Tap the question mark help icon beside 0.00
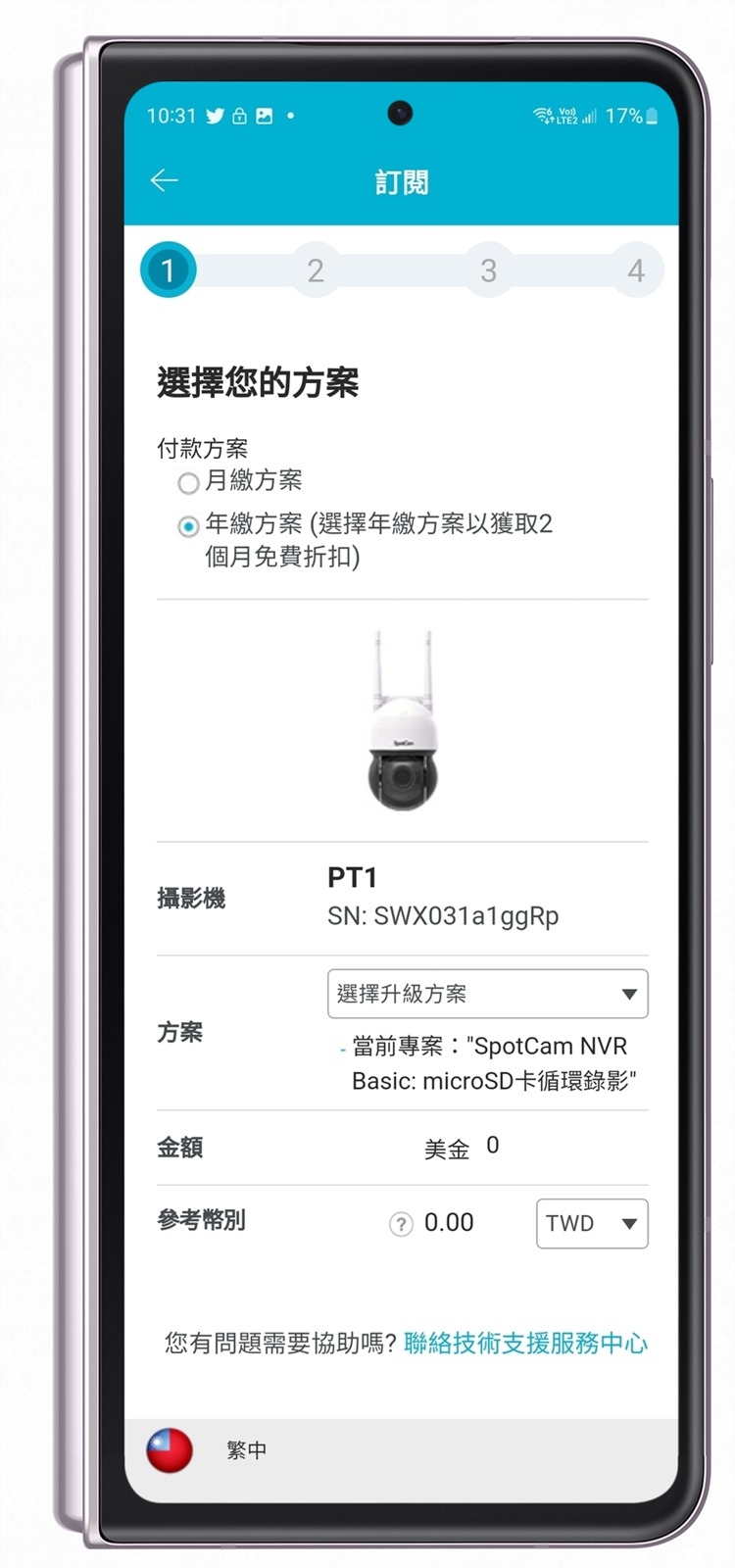This screenshot has width=735, height=1568. tap(401, 1224)
